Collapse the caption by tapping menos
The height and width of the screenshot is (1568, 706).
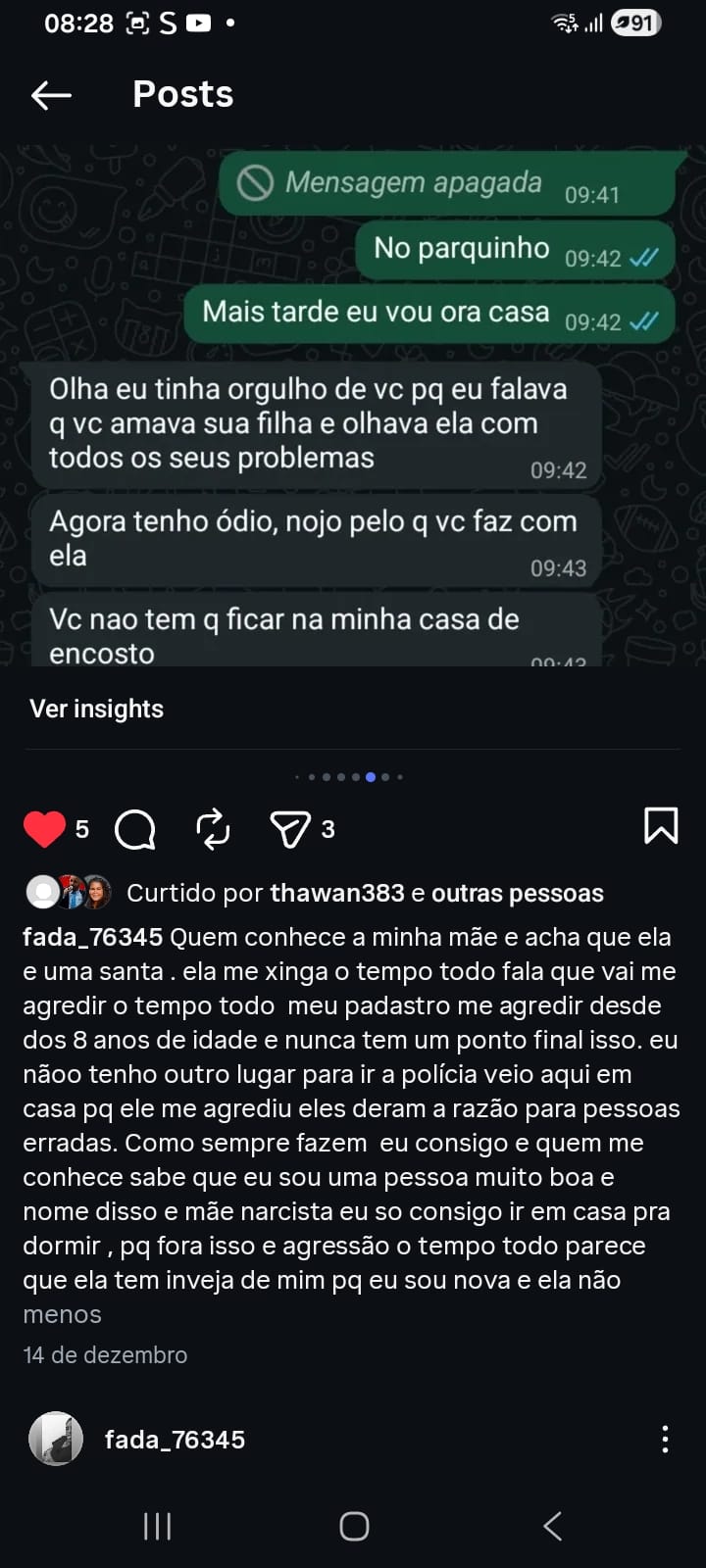pyautogui.click(x=62, y=1314)
